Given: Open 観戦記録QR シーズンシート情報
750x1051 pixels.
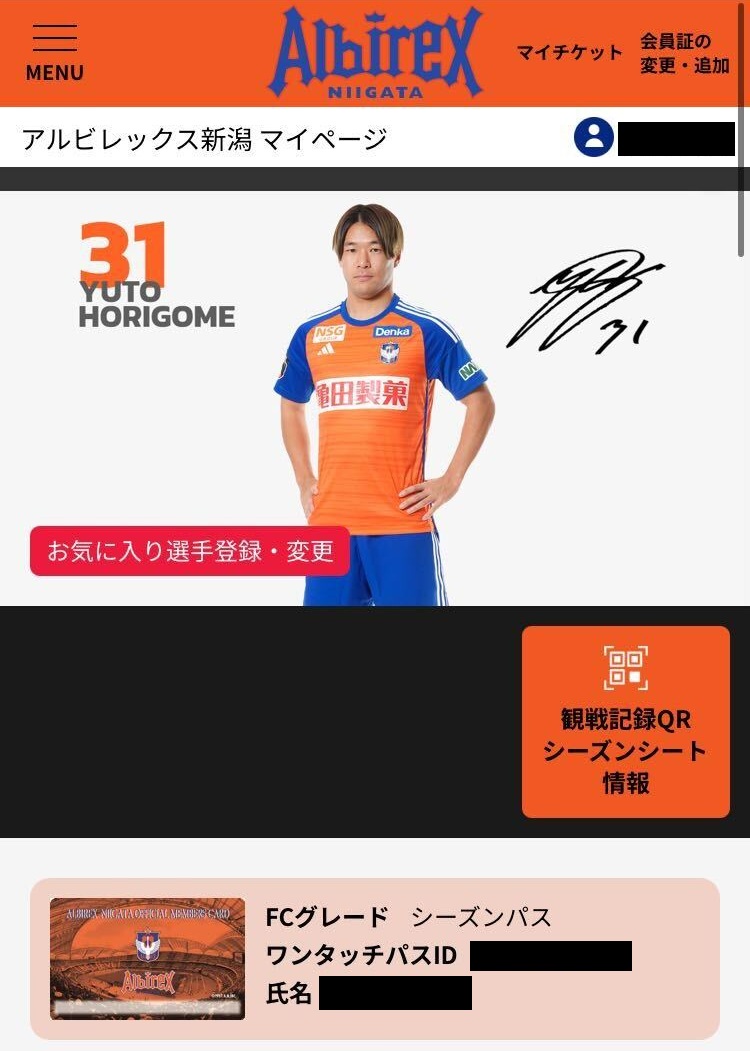Looking at the screenshot, I should click(x=626, y=722).
